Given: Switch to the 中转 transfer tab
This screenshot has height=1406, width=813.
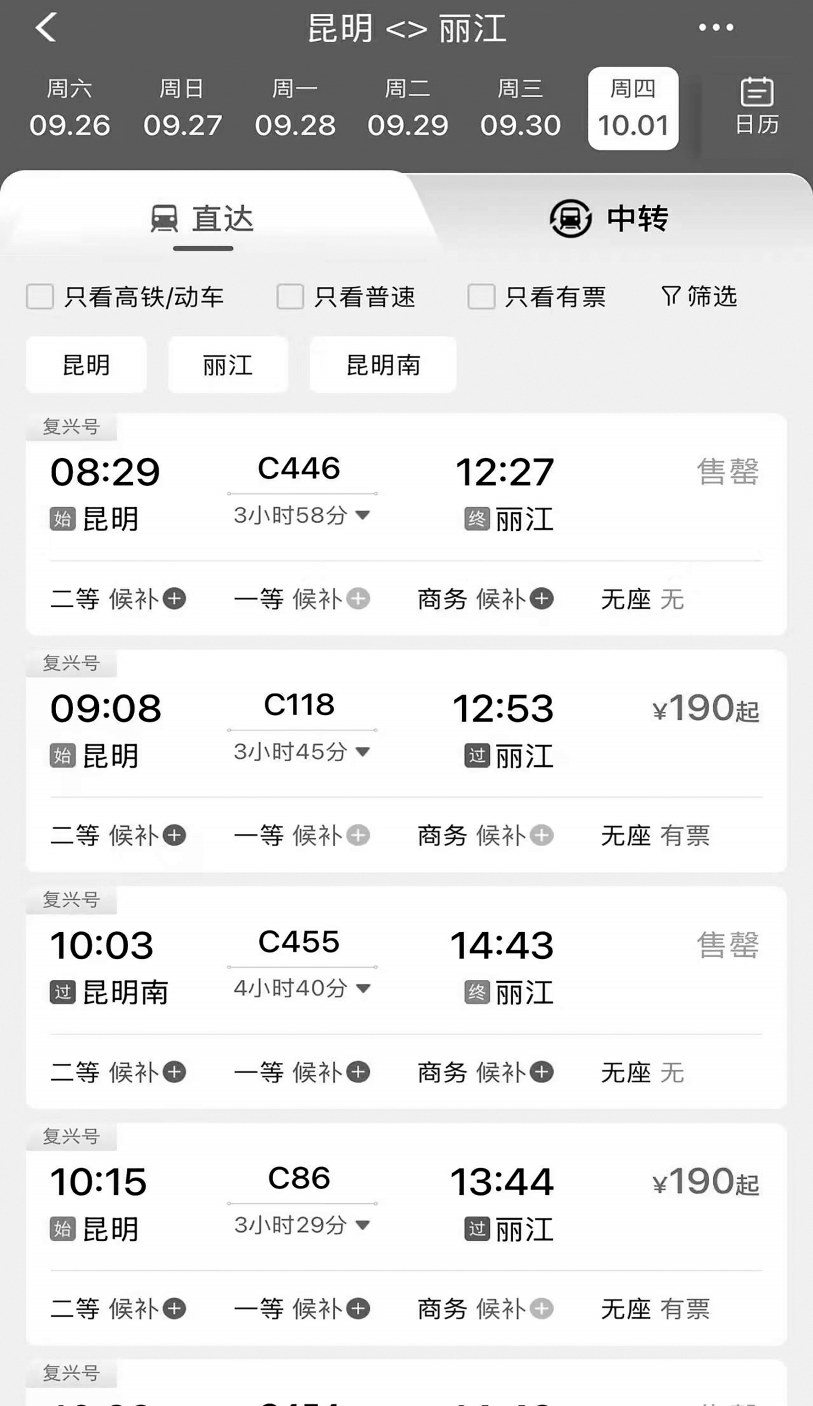Looking at the screenshot, I should [x=609, y=218].
